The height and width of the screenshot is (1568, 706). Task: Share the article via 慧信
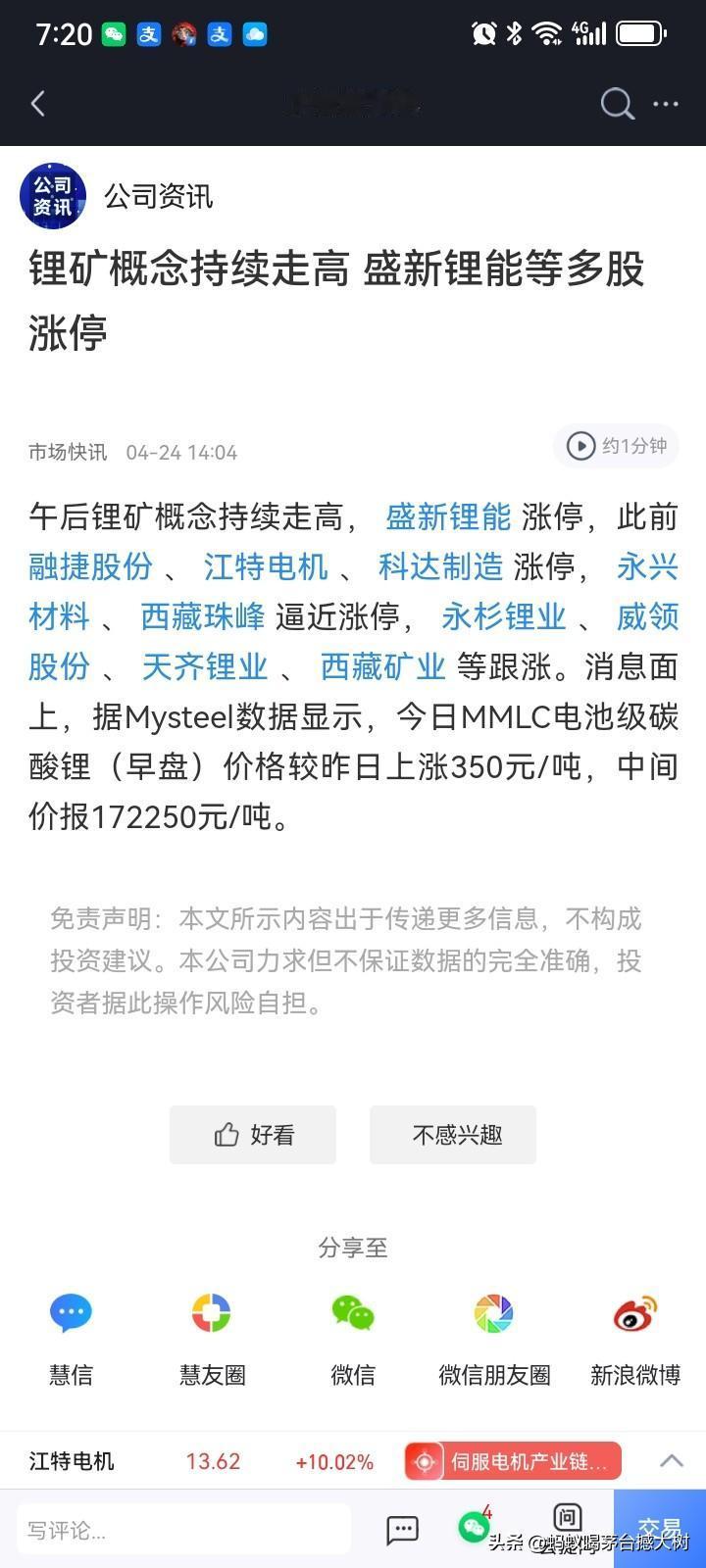point(70,1313)
